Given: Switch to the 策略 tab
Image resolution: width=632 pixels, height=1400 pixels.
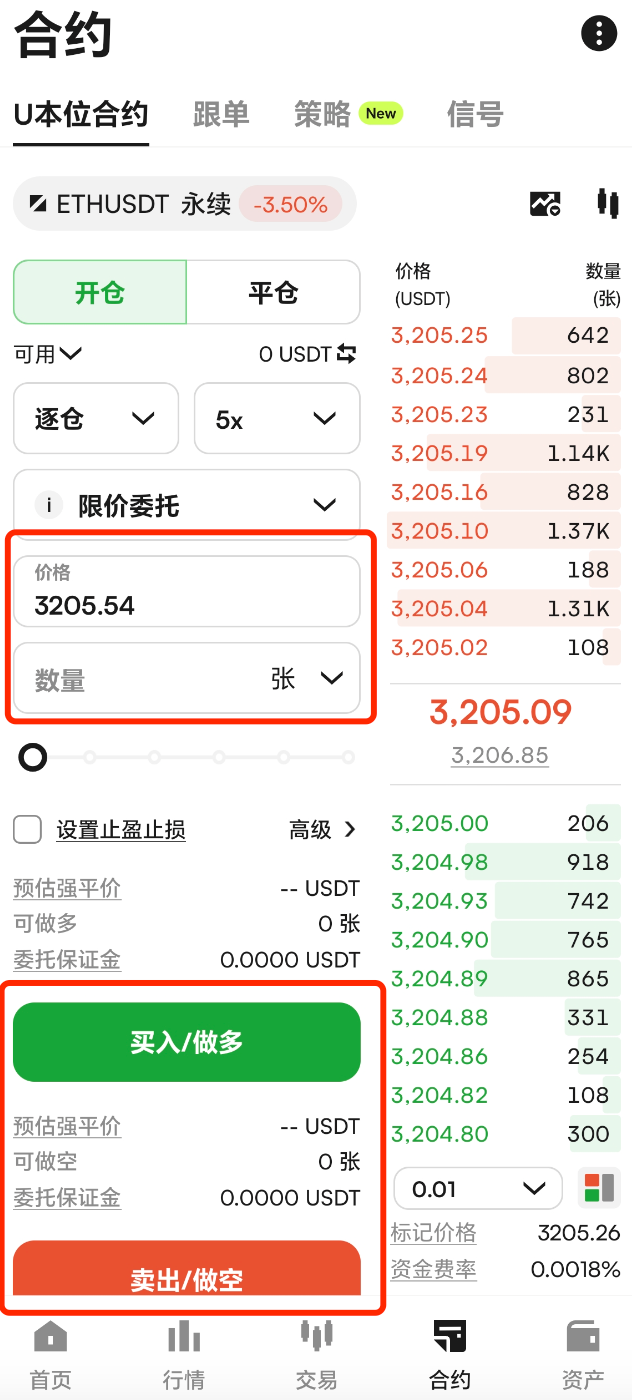Looking at the screenshot, I should [x=323, y=114].
